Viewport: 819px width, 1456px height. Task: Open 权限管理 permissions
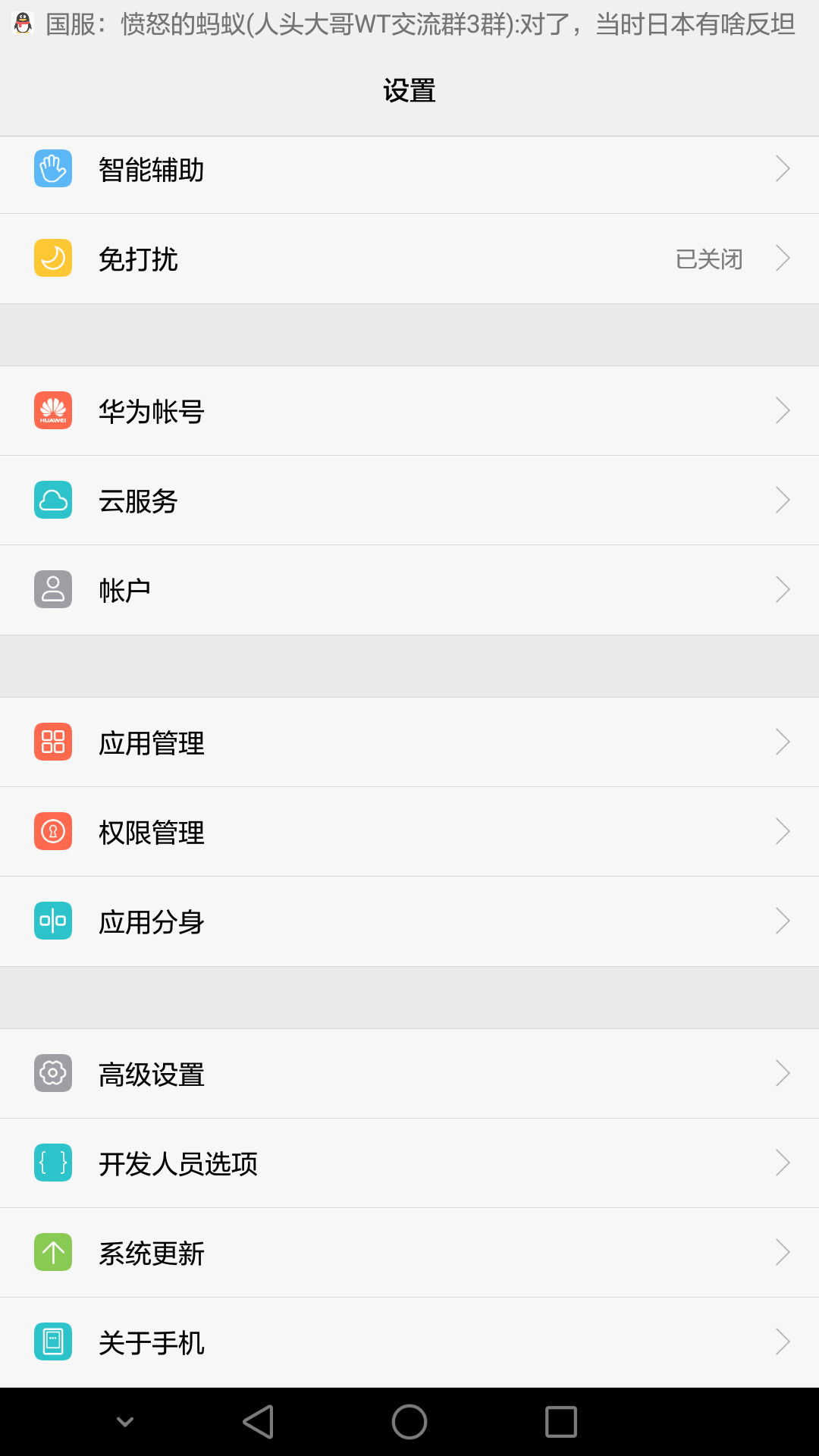coord(409,832)
